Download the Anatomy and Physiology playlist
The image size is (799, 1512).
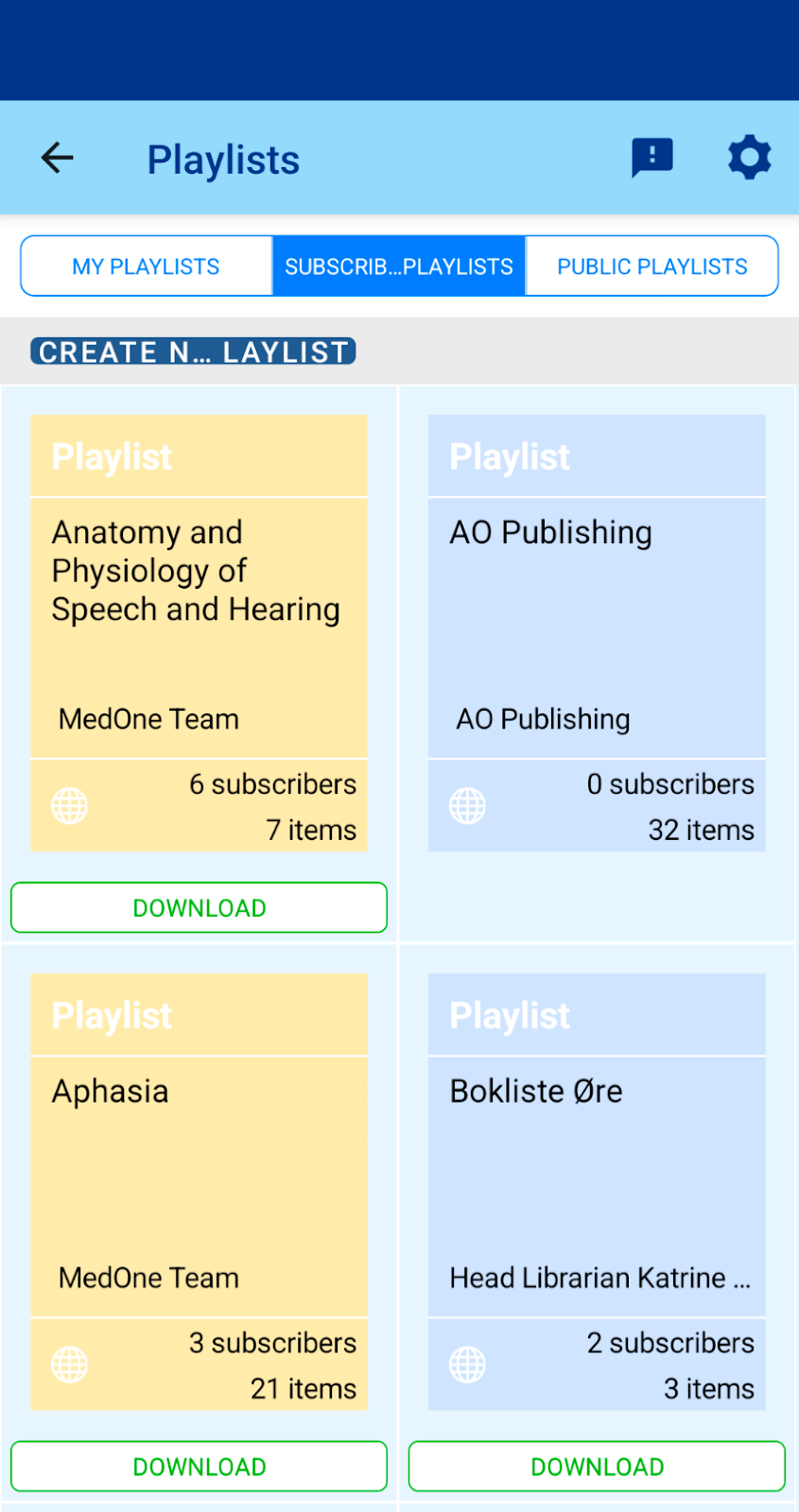[199, 907]
